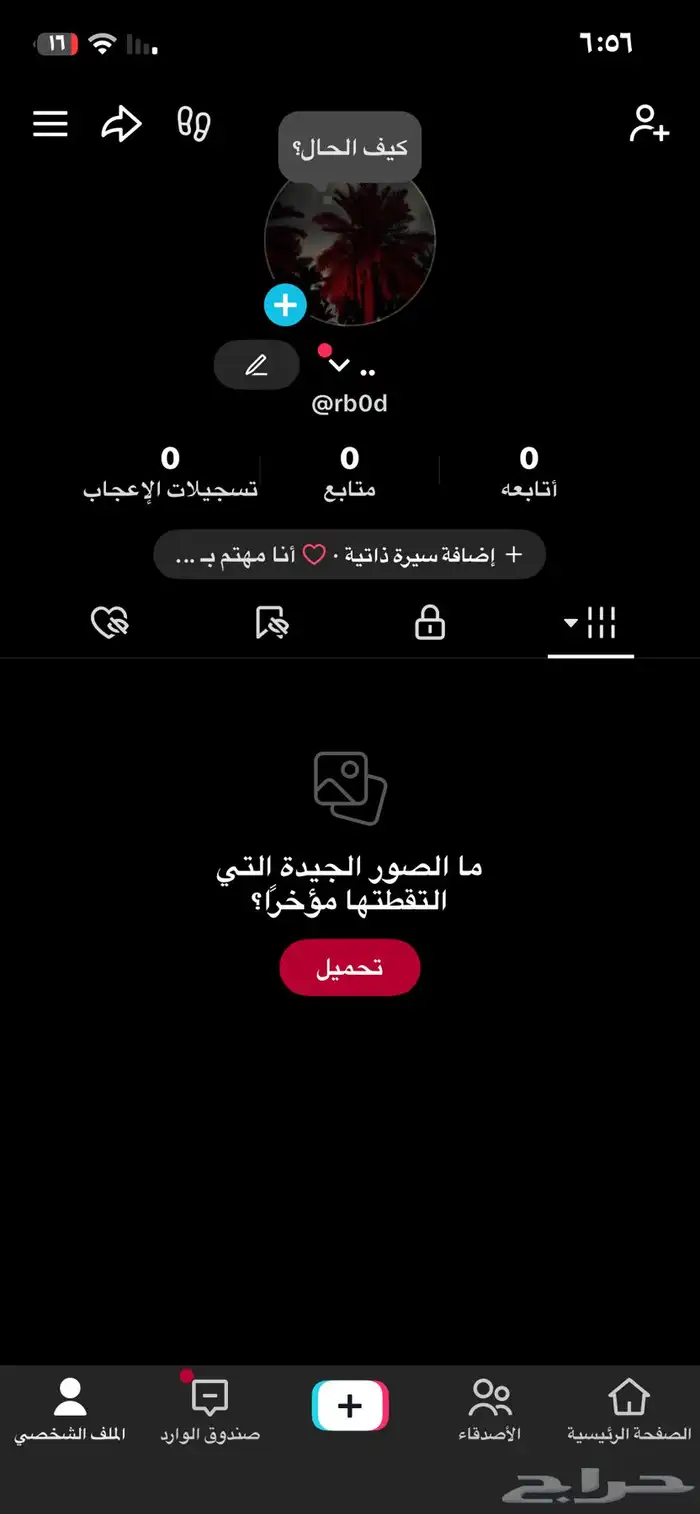
Task: Open صندوق الوارد inbox tab
Action: coord(210,1410)
